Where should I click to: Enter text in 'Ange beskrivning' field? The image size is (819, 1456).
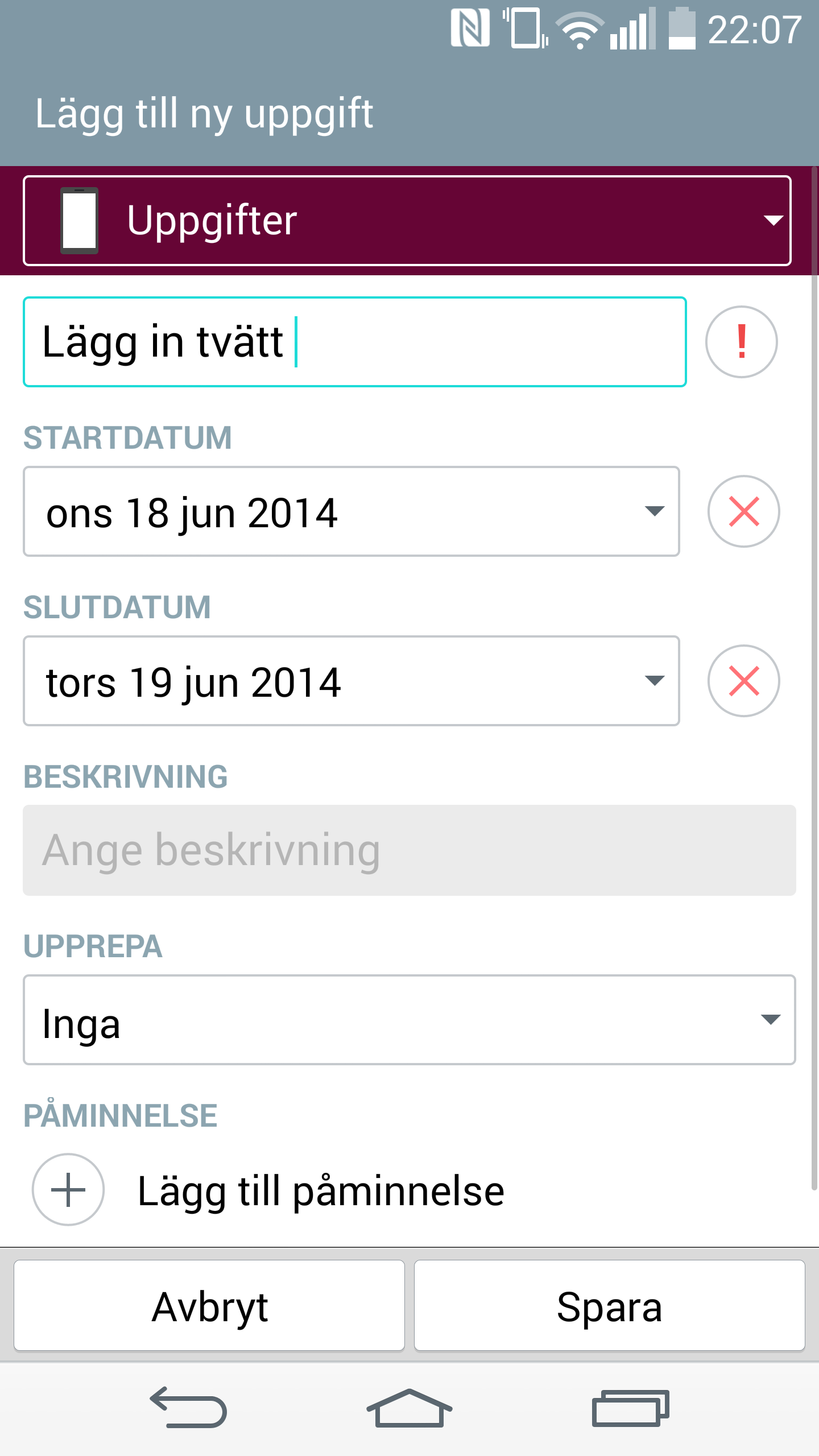click(409, 850)
